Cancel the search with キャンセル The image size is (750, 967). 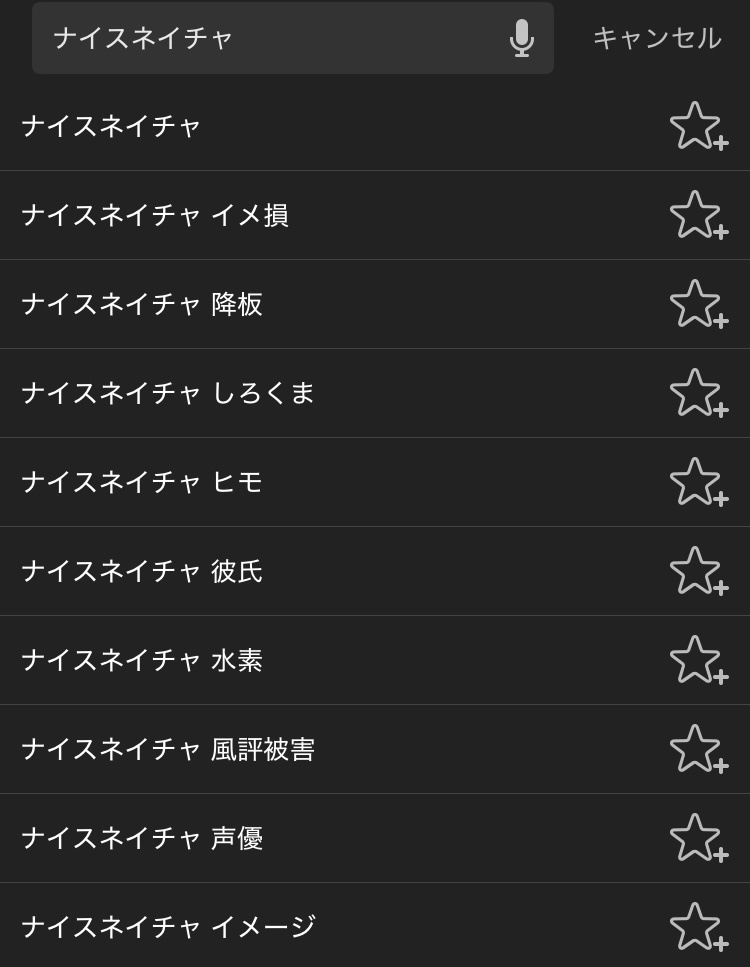coord(656,38)
